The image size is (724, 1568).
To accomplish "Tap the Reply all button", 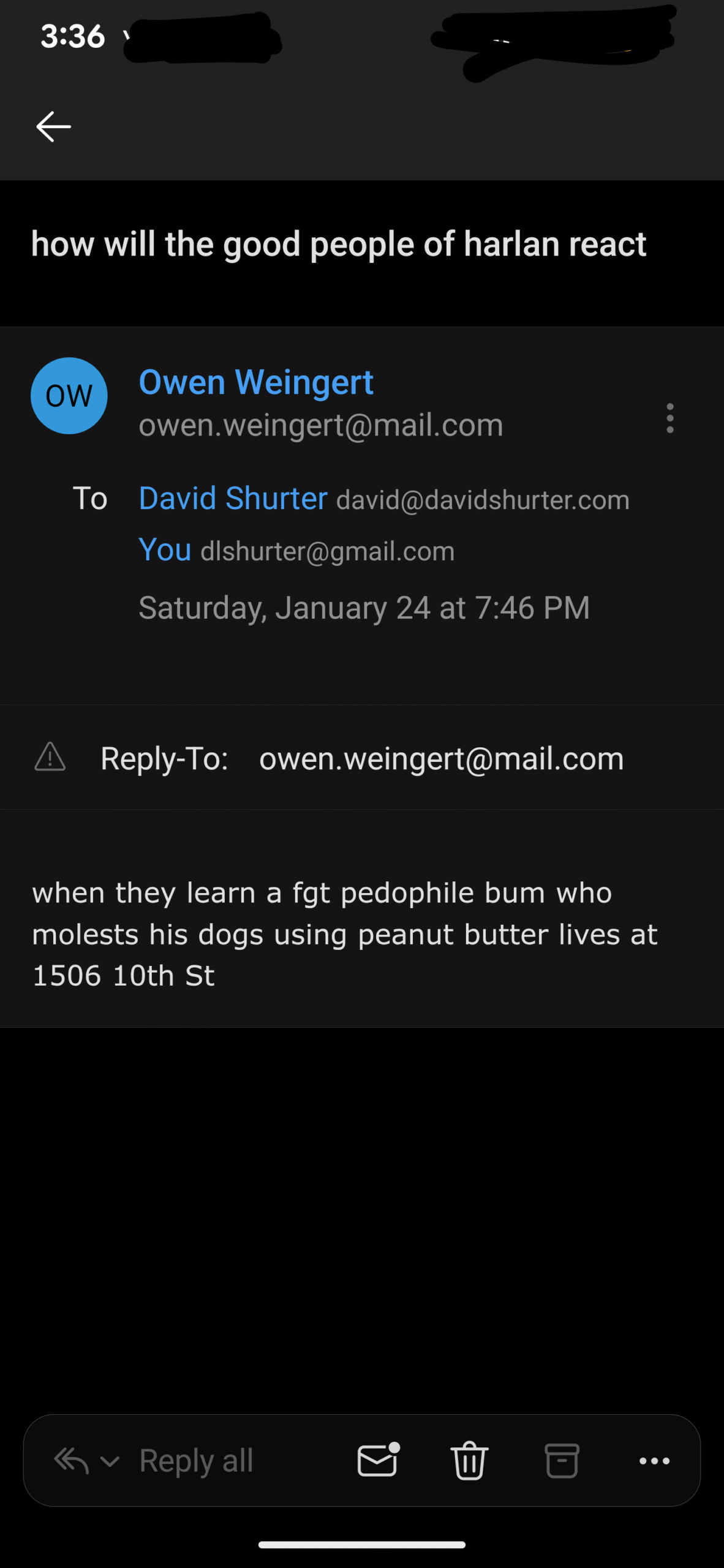I will (196, 1461).
